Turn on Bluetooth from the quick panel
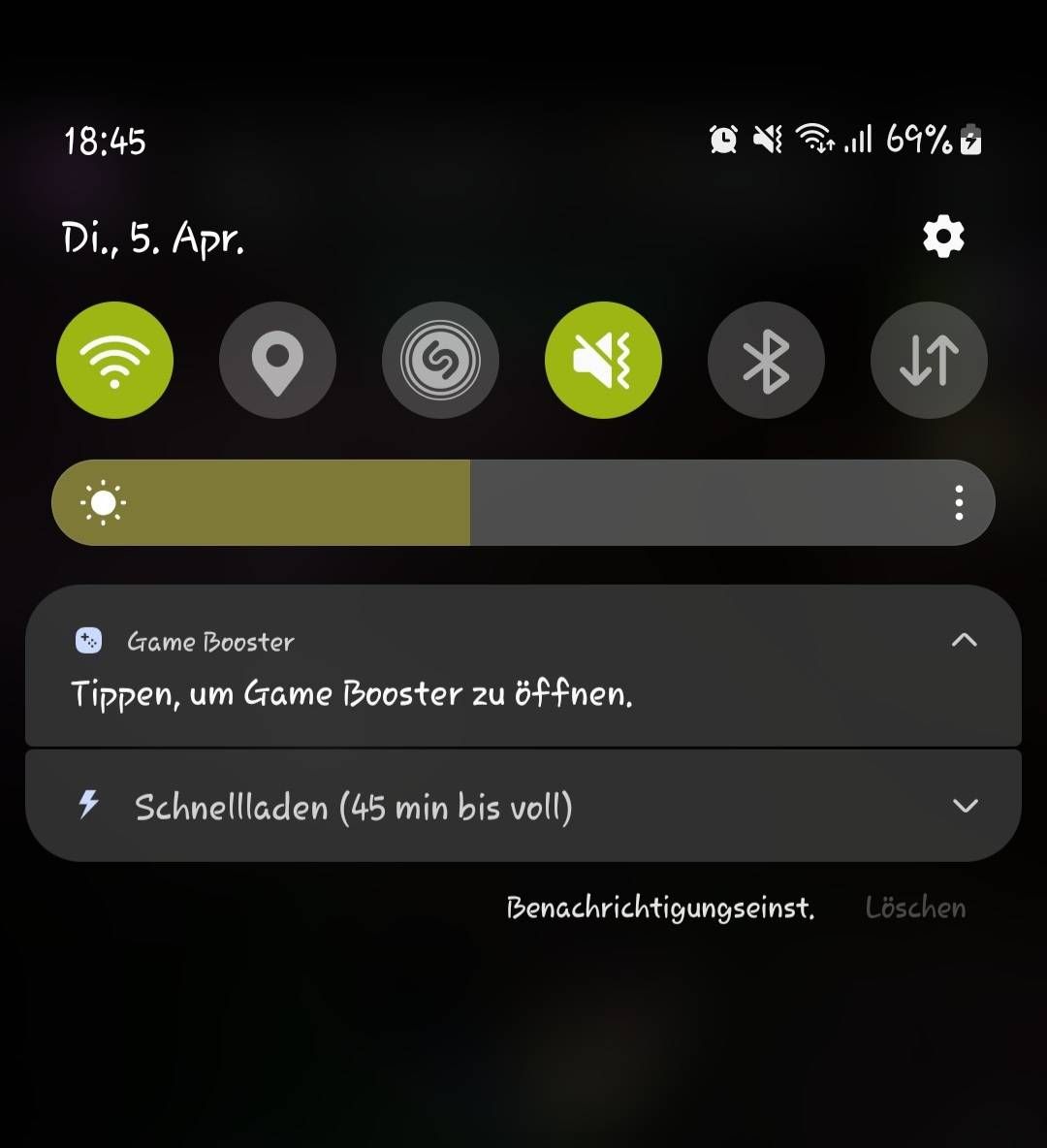 click(x=766, y=359)
